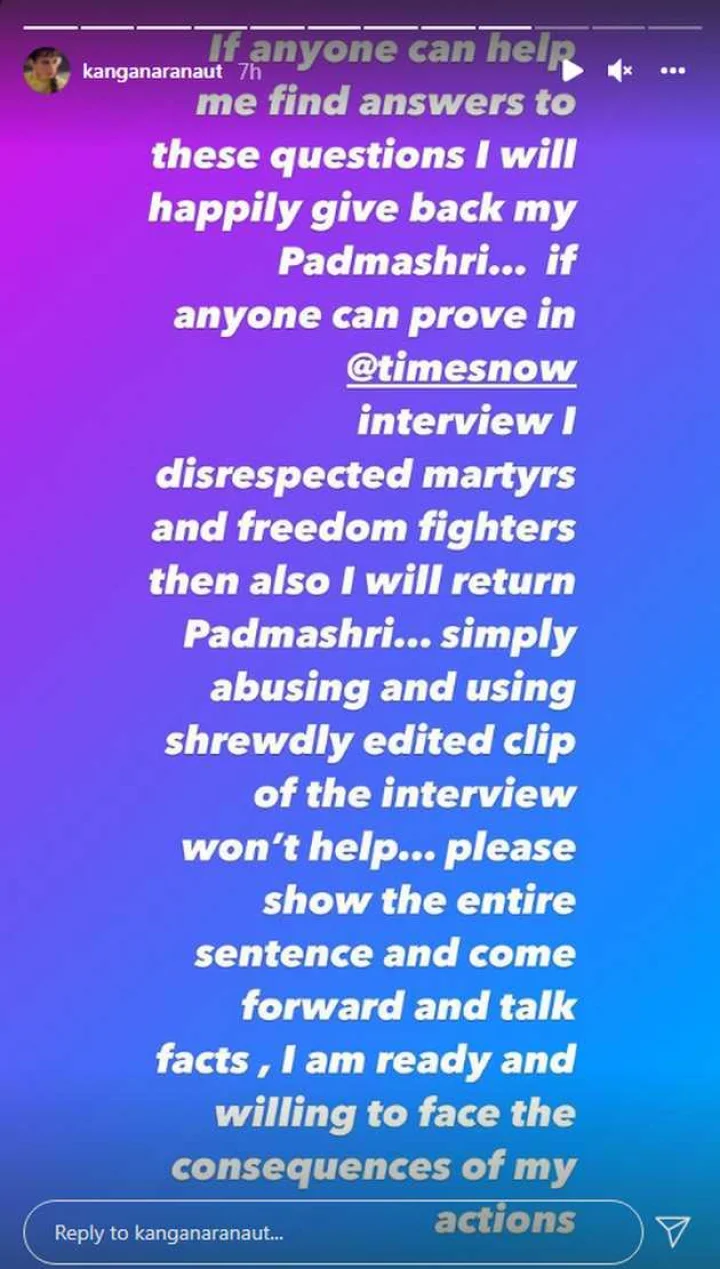The height and width of the screenshot is (1269, 720).
Task: Reply to kanganaranaut in the message field
Action: pos(330,1232)
